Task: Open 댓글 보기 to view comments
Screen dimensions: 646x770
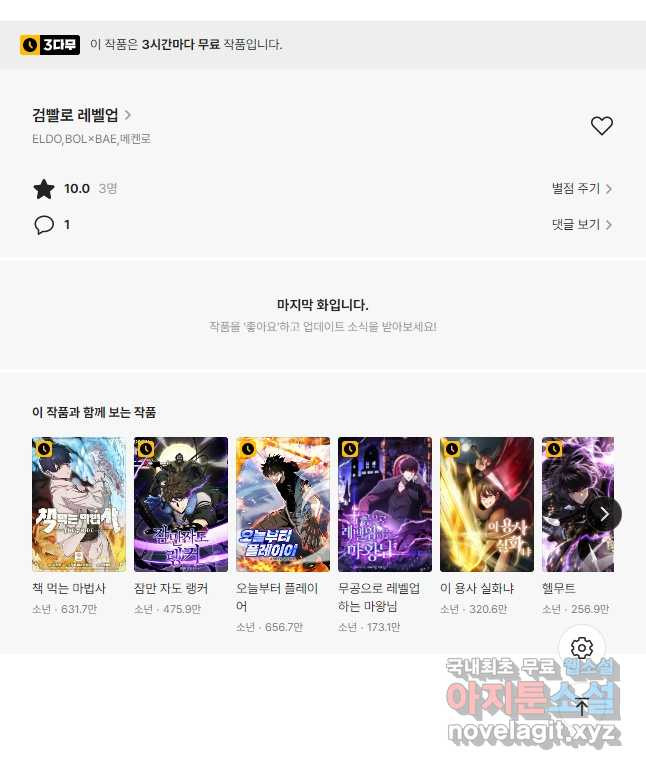Action: coord(581,224)
